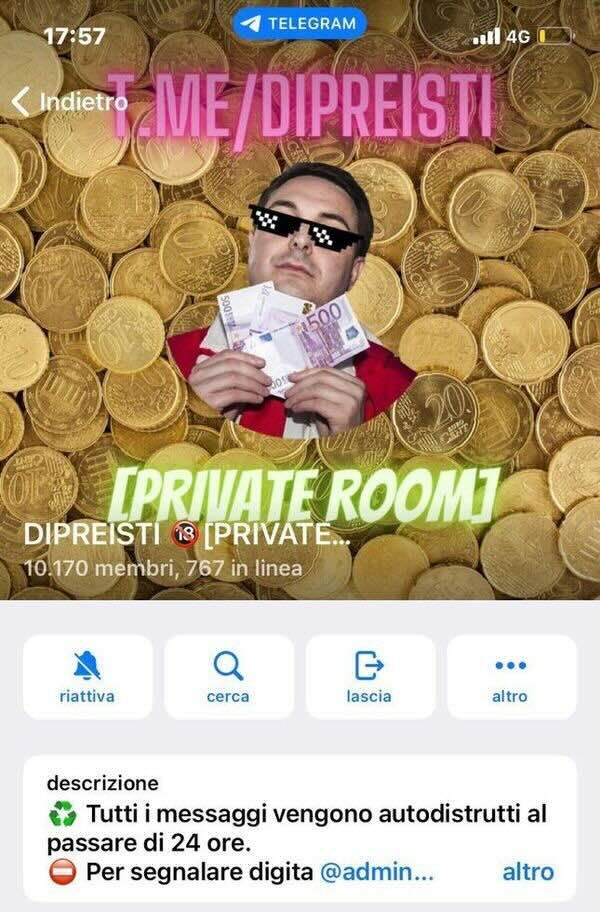Open the @admin mention in the description
Image resolution: width=600 pixels, height=912 pixels.
[x=376, y=872]
